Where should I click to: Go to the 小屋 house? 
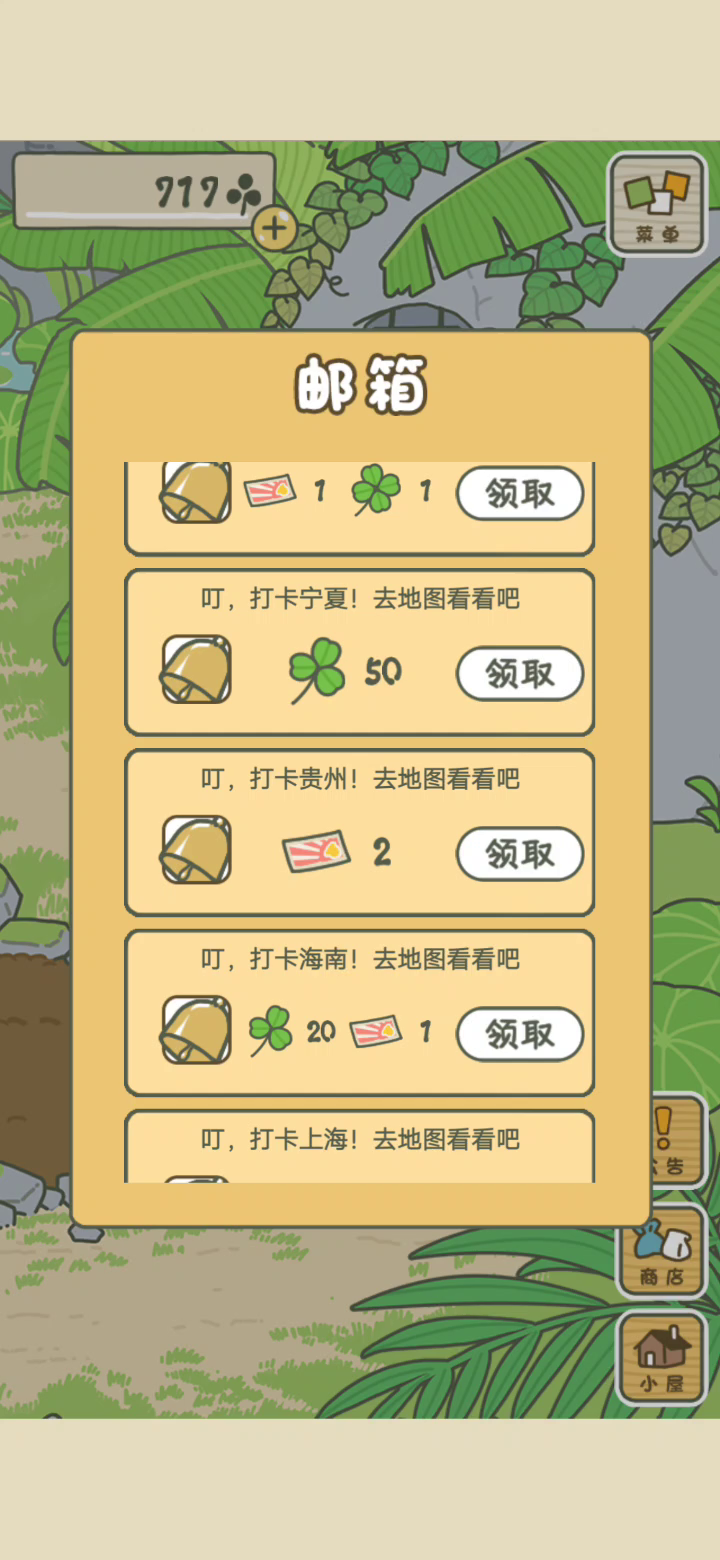[x=661, y=1357]
